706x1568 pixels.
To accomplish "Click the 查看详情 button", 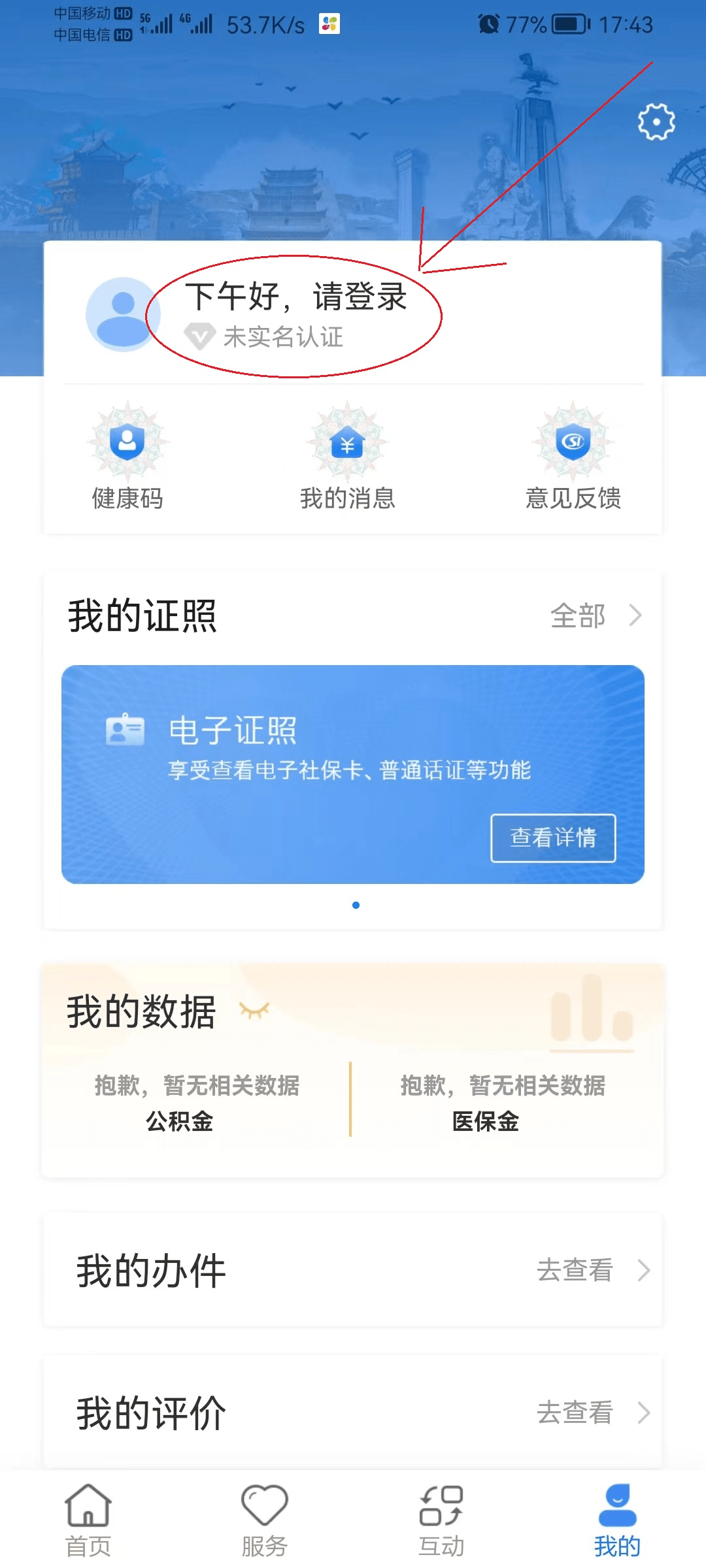I will (553, 840).
